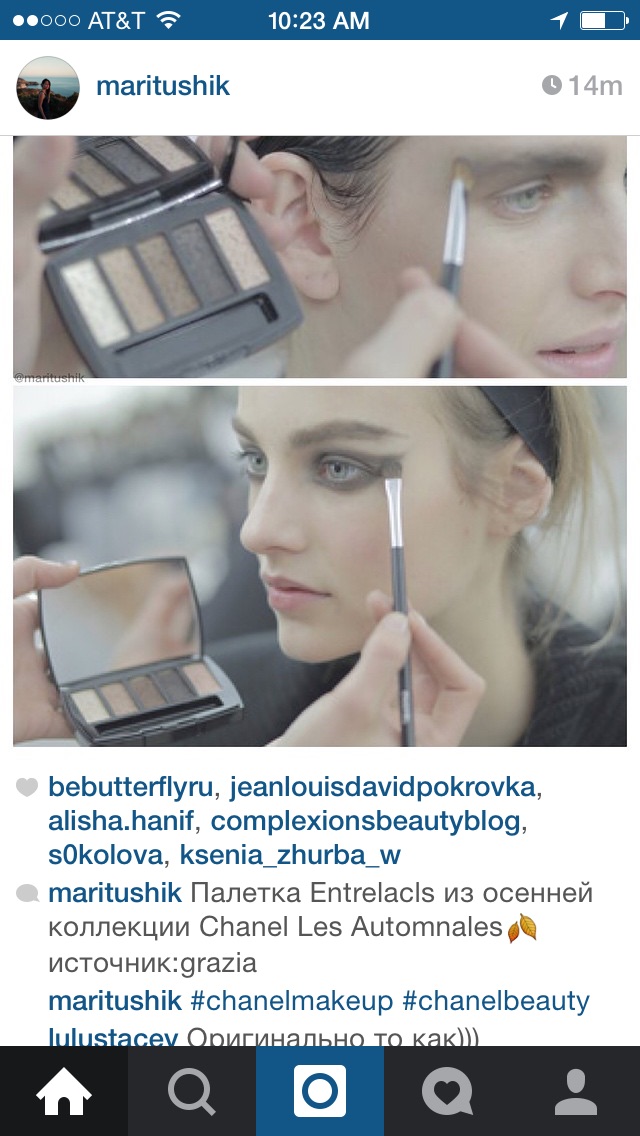Open the Camera tab
Viewport: 640px width, 1136px height.
tap(320, 1091)
